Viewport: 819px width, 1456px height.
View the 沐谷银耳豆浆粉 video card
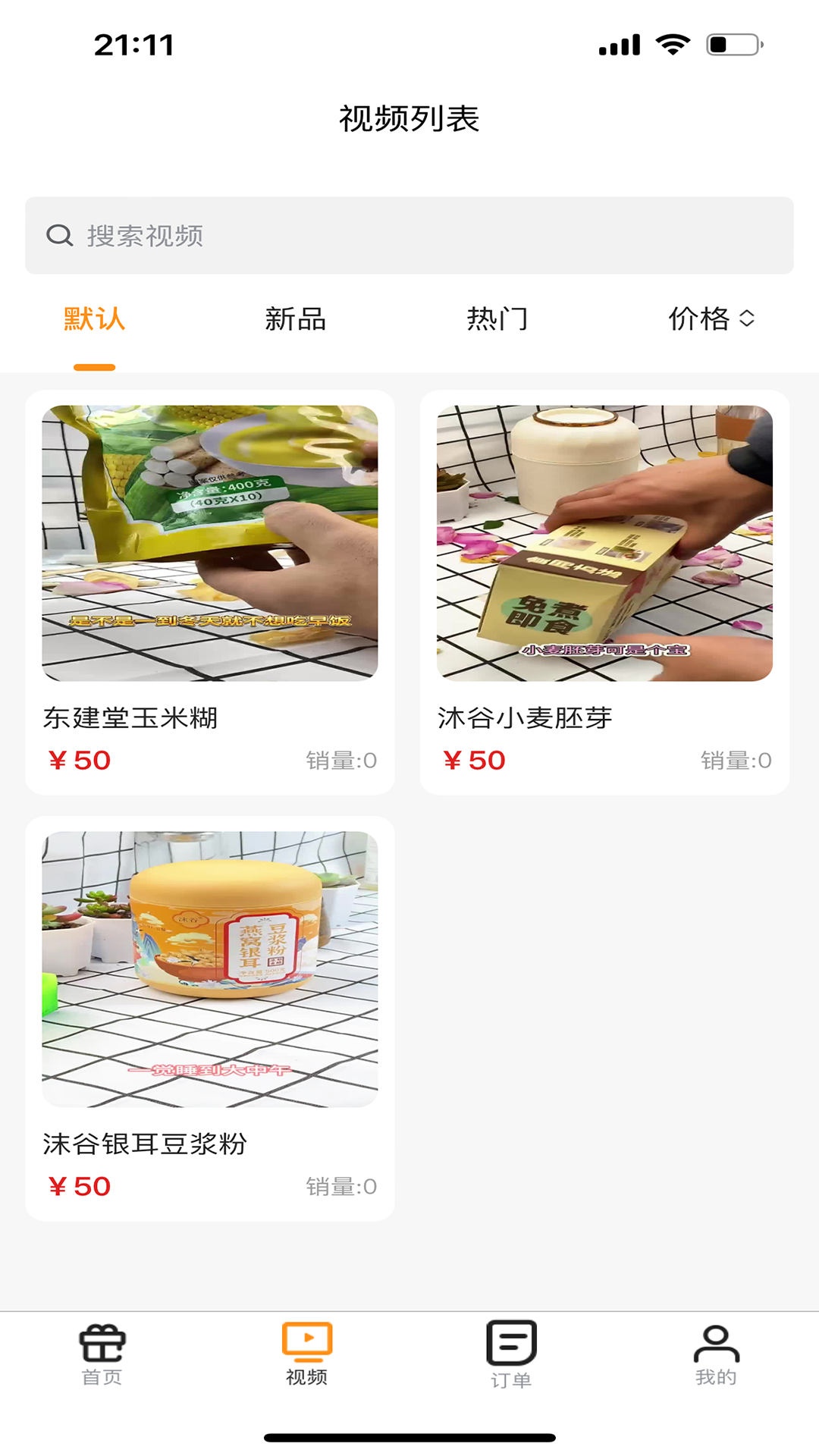point(210,1018)
